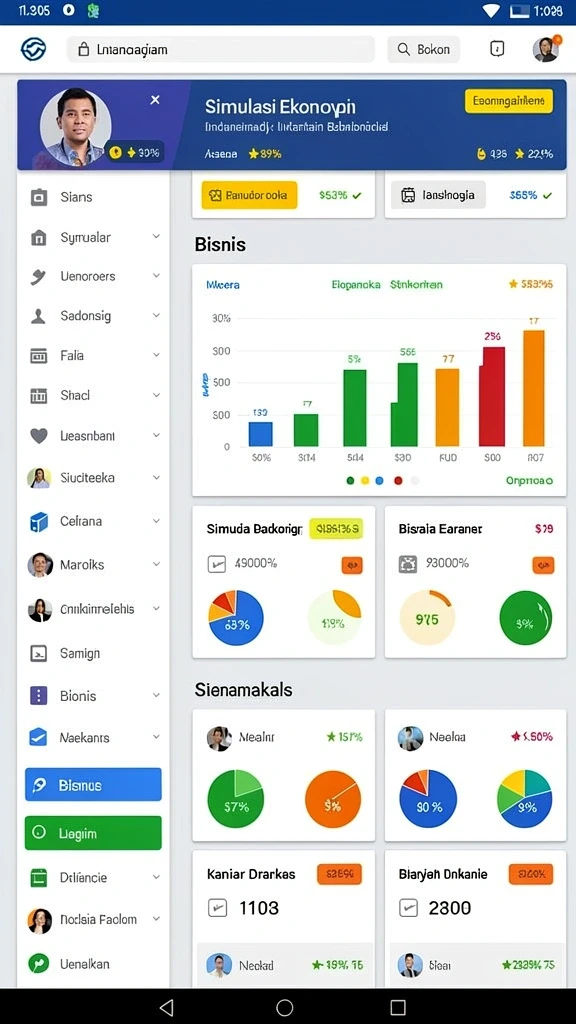The width and height of the screenshot is (576, 1024).
Task: Open the Simuda Badkorigr card
Action: tap(283, 581)
